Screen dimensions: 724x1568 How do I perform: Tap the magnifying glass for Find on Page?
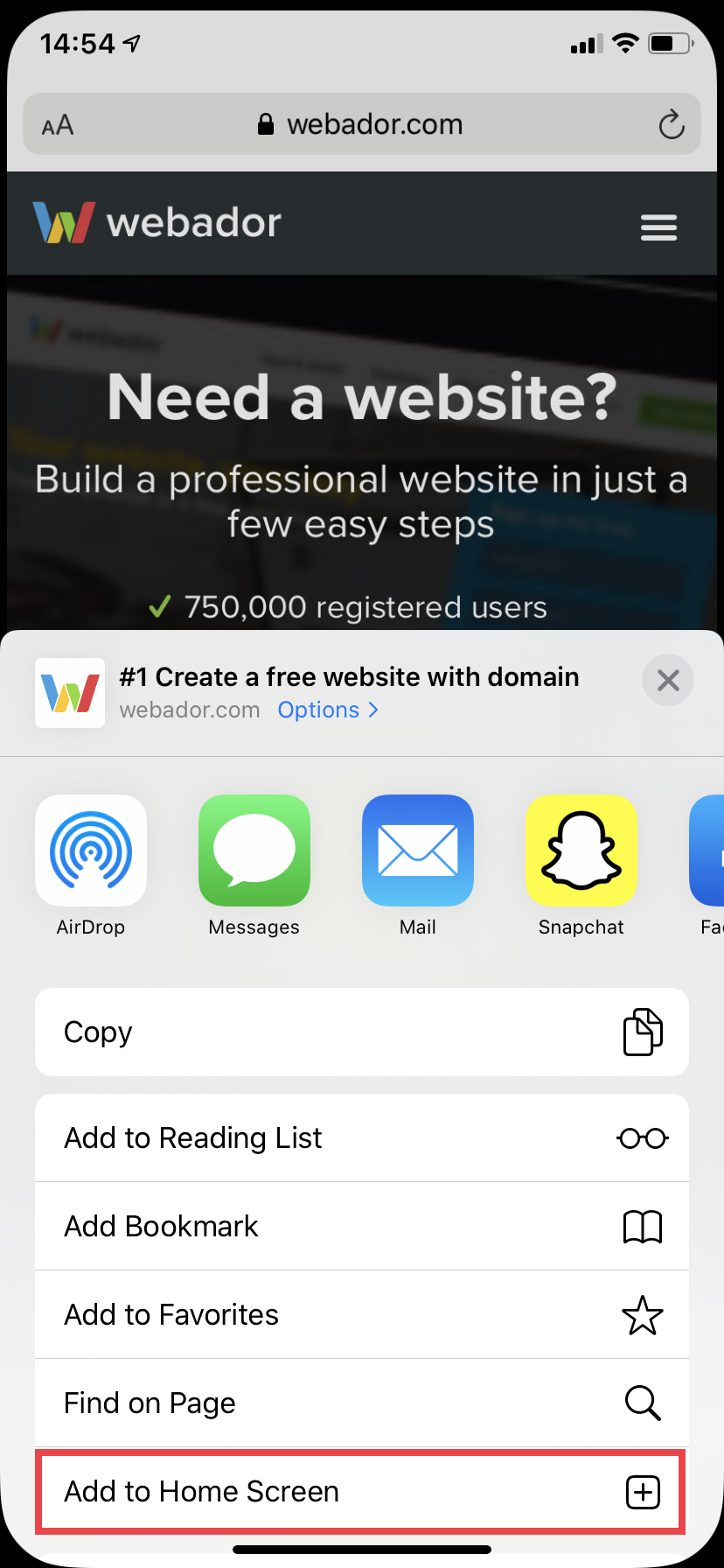click(643, 1403)
